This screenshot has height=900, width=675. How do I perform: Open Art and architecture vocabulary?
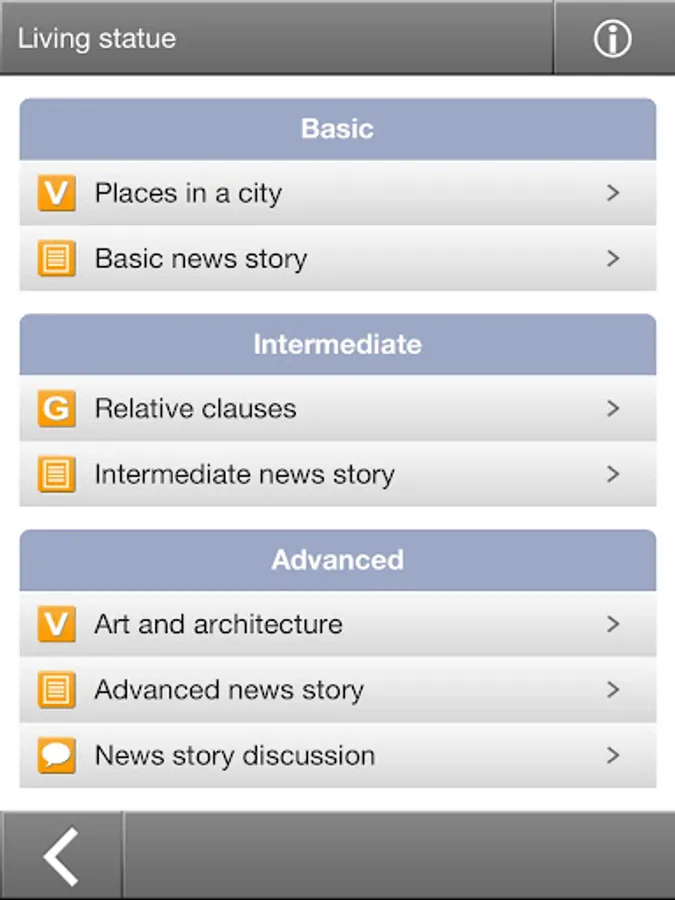337,624
